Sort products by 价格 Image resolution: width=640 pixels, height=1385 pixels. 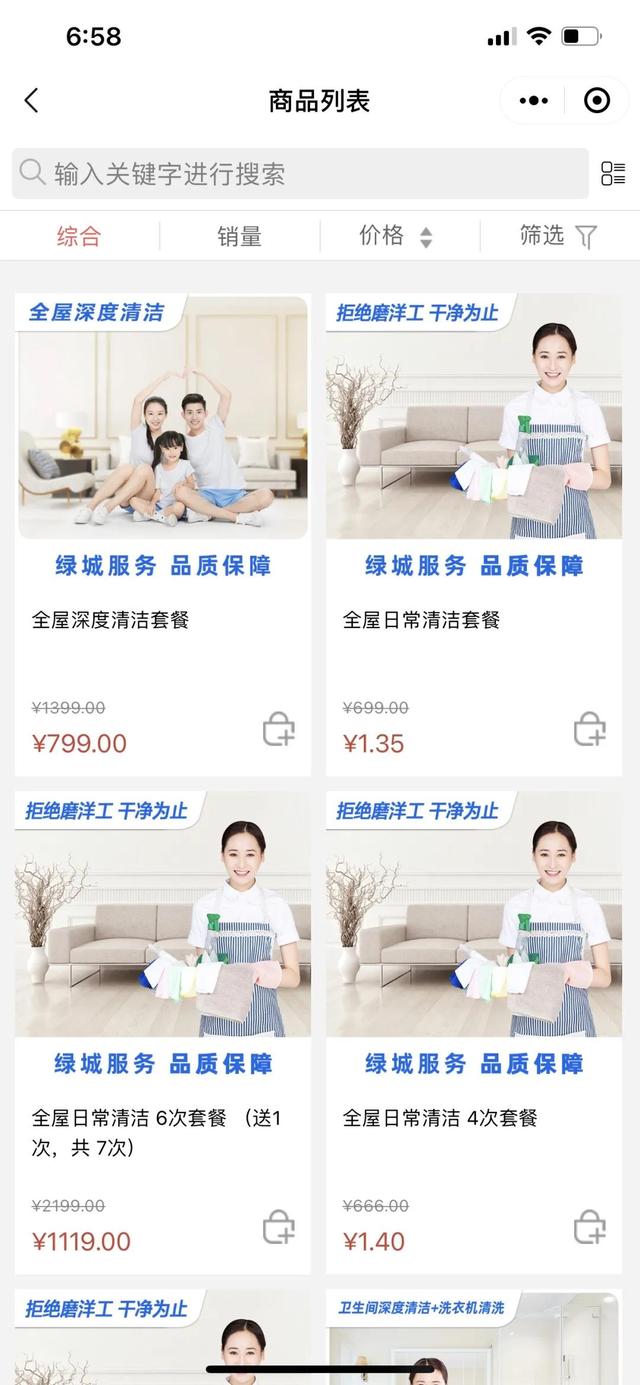396,237
